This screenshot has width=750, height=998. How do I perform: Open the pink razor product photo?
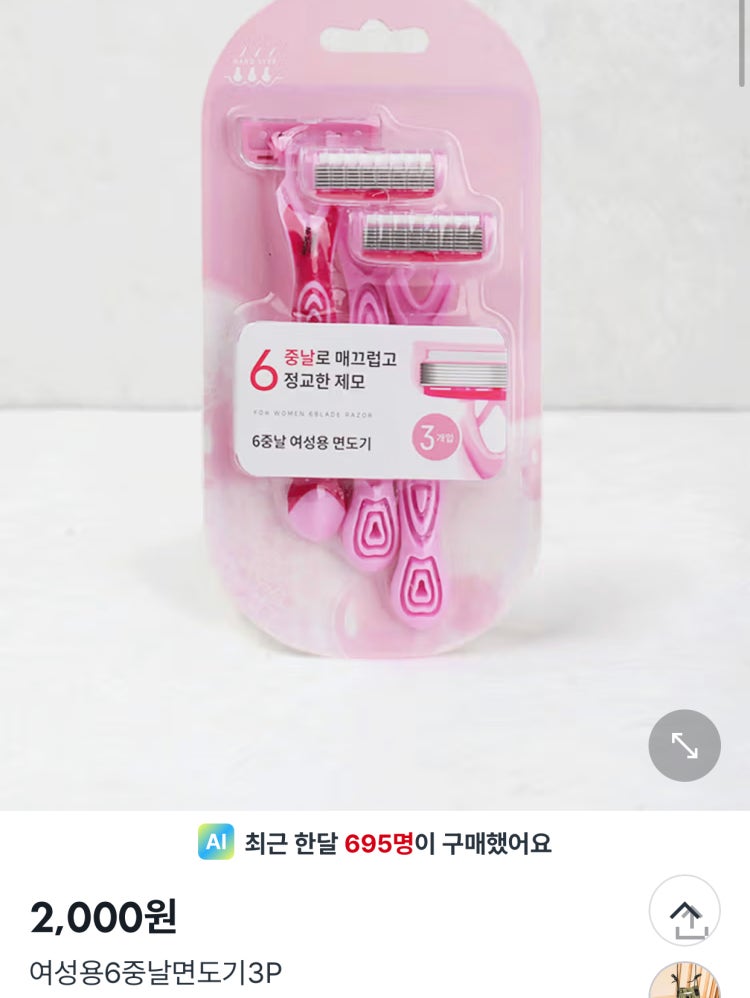370,340
